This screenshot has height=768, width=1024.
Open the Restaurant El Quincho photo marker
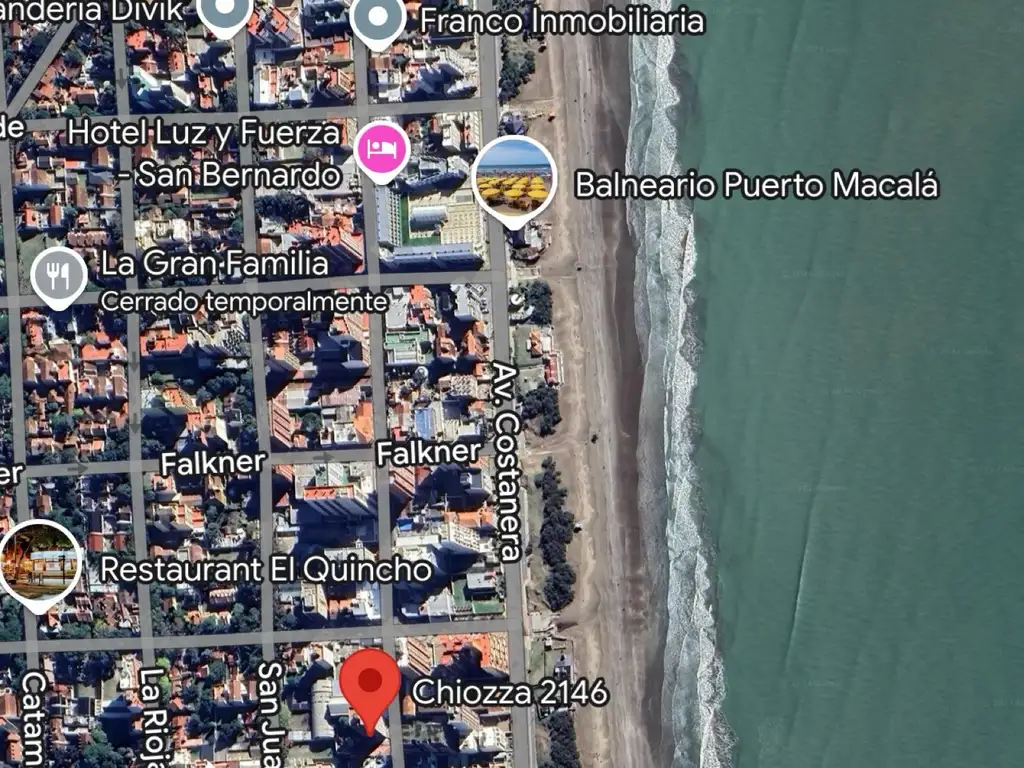click(39, 561)
